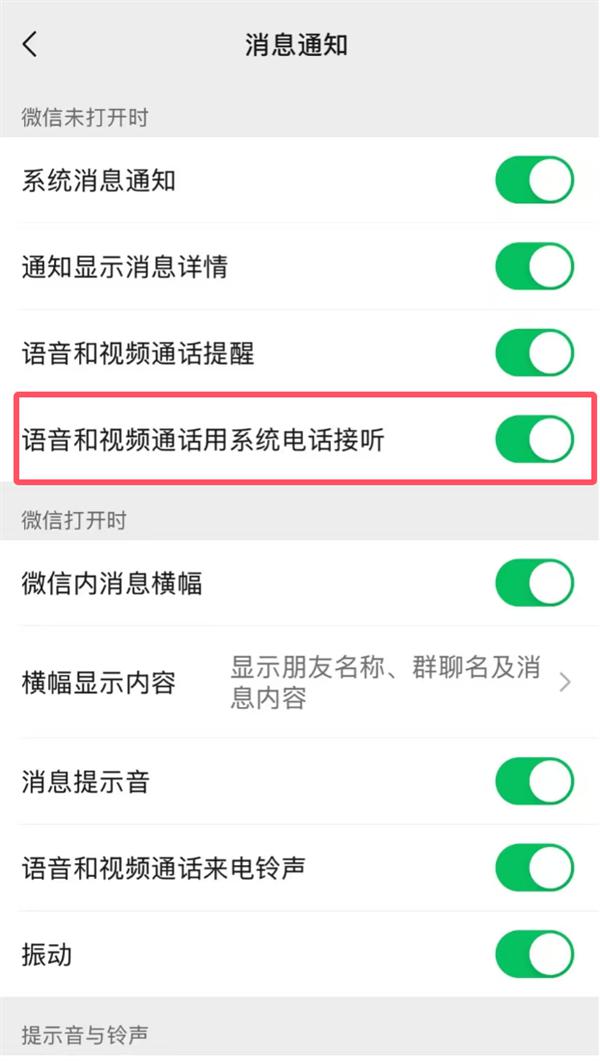Open 横幅显示内容 settings row
600x1061 pixels.
pos(300,683)
